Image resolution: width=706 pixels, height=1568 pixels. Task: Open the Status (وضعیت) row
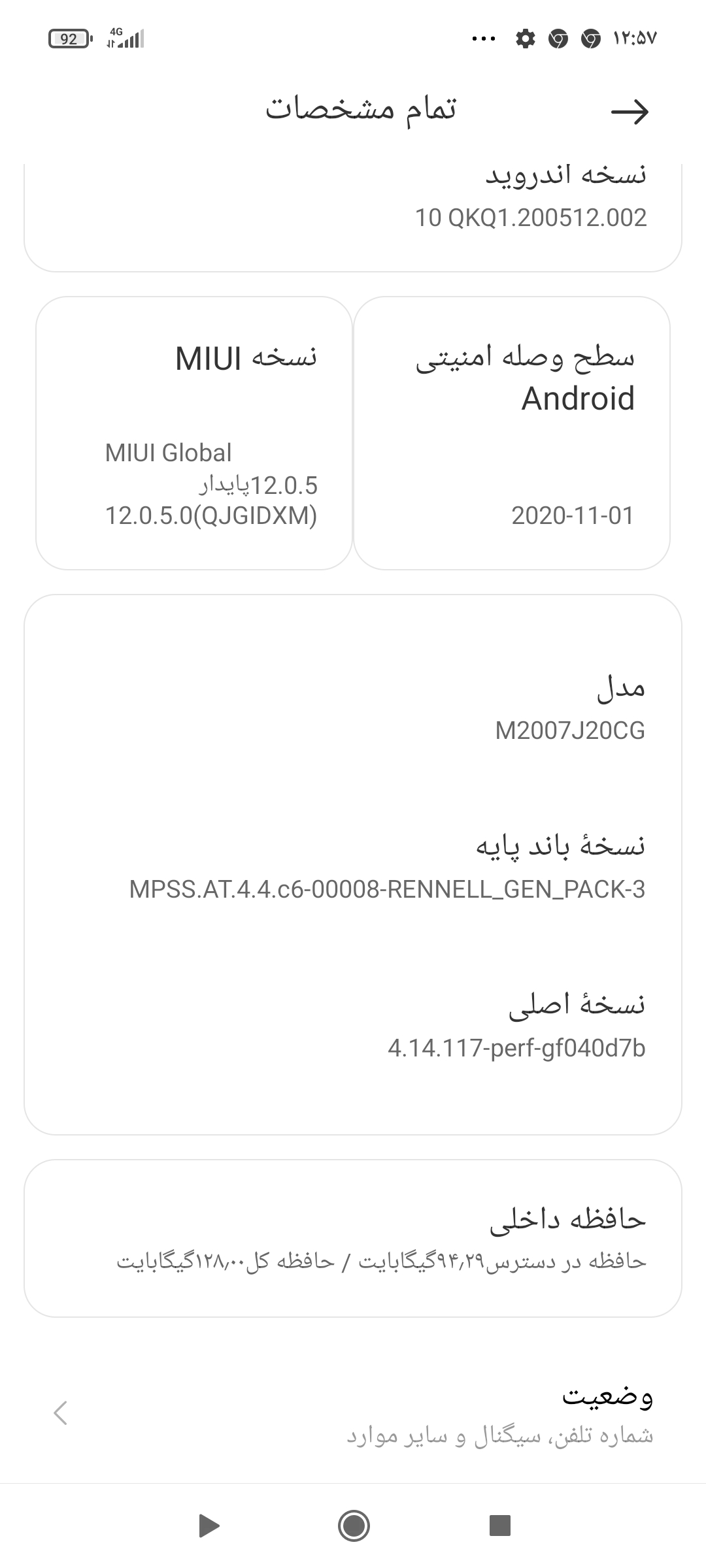pos(353,1413)
